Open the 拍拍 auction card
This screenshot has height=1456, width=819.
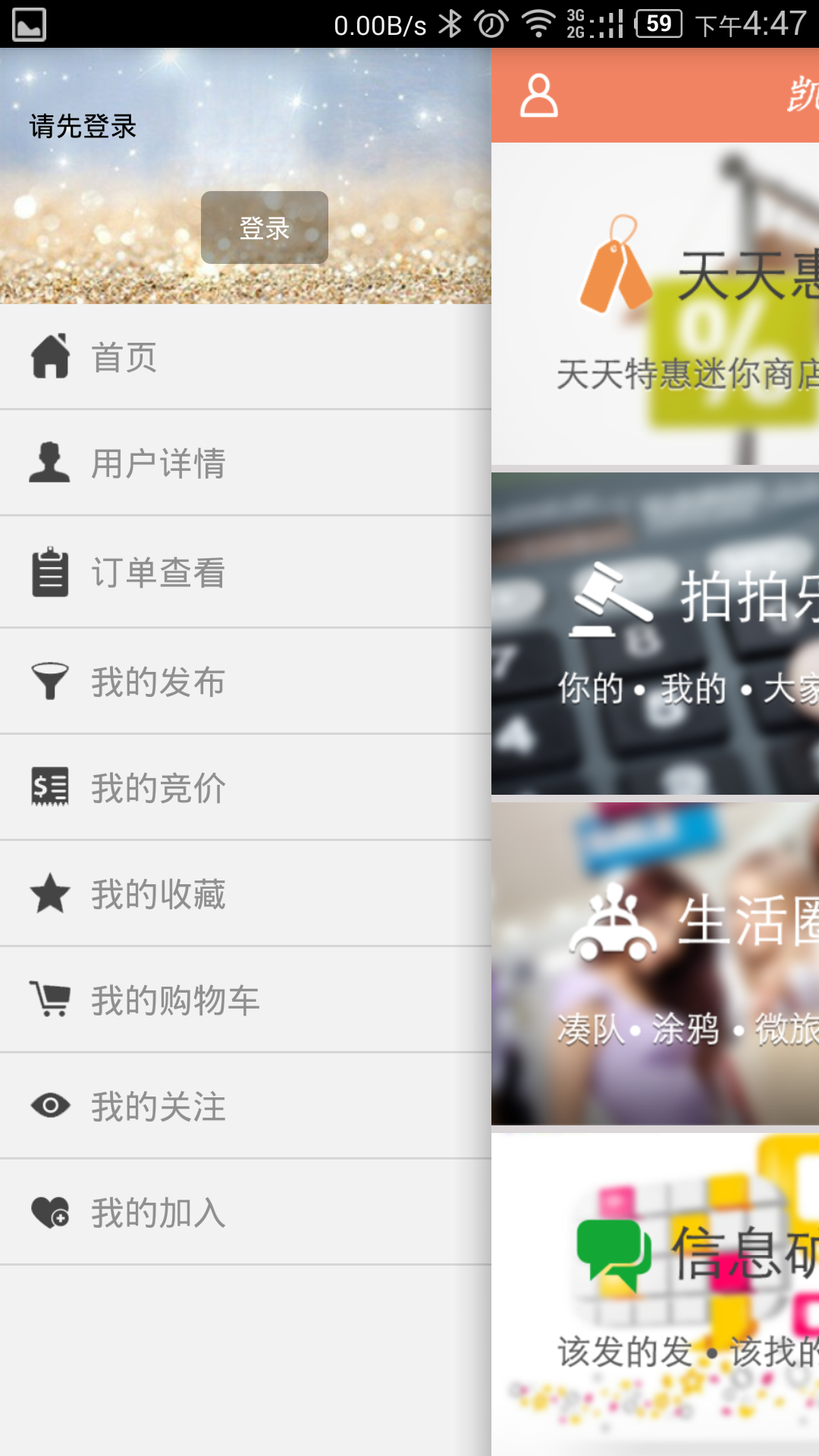pyautogui.click(x=655, y=633)
